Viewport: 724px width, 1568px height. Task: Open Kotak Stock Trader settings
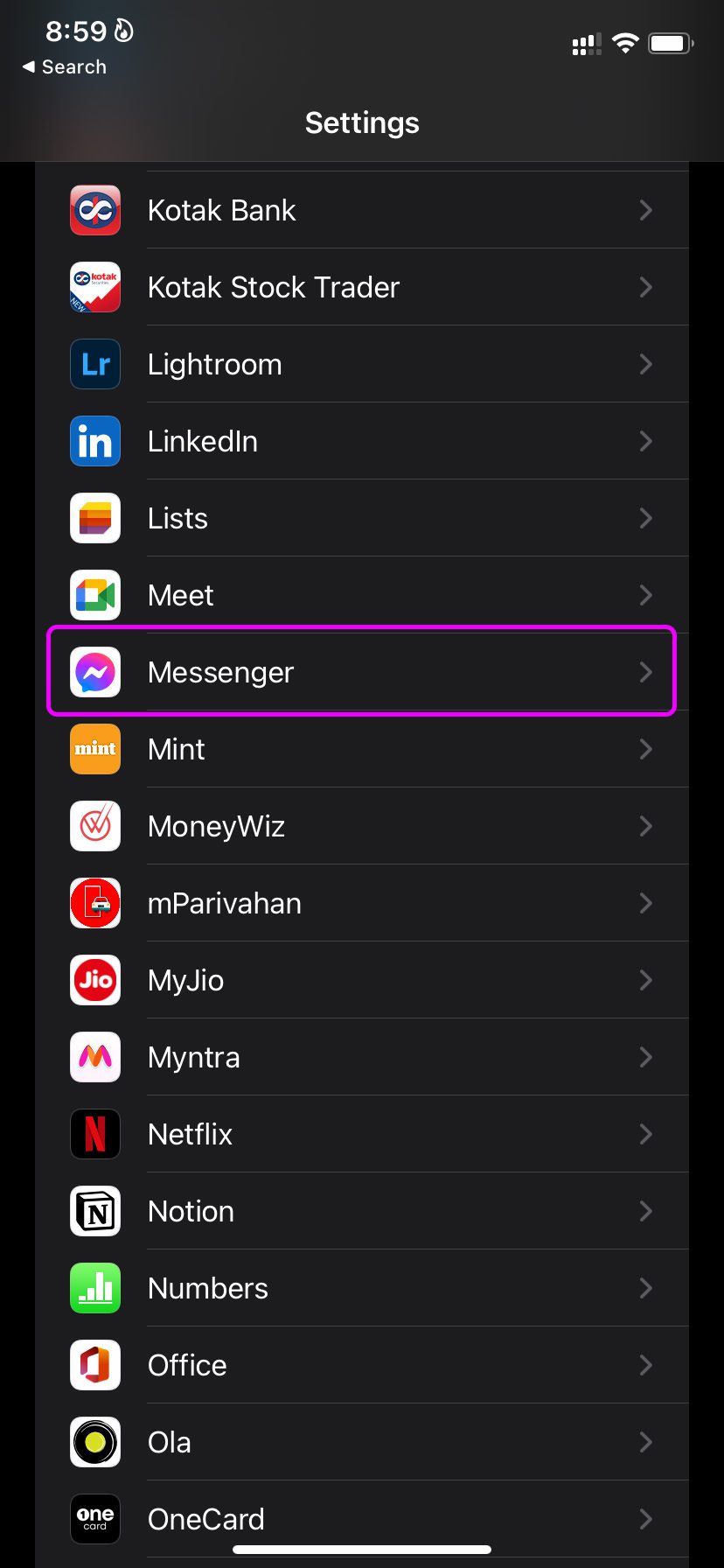point(362,287)
